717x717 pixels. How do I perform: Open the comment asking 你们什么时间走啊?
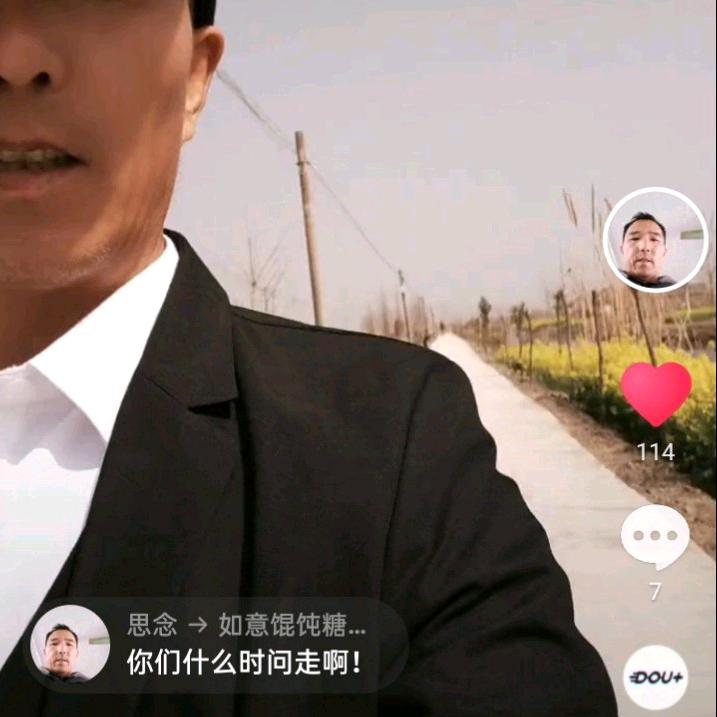(x=243, y=662)
